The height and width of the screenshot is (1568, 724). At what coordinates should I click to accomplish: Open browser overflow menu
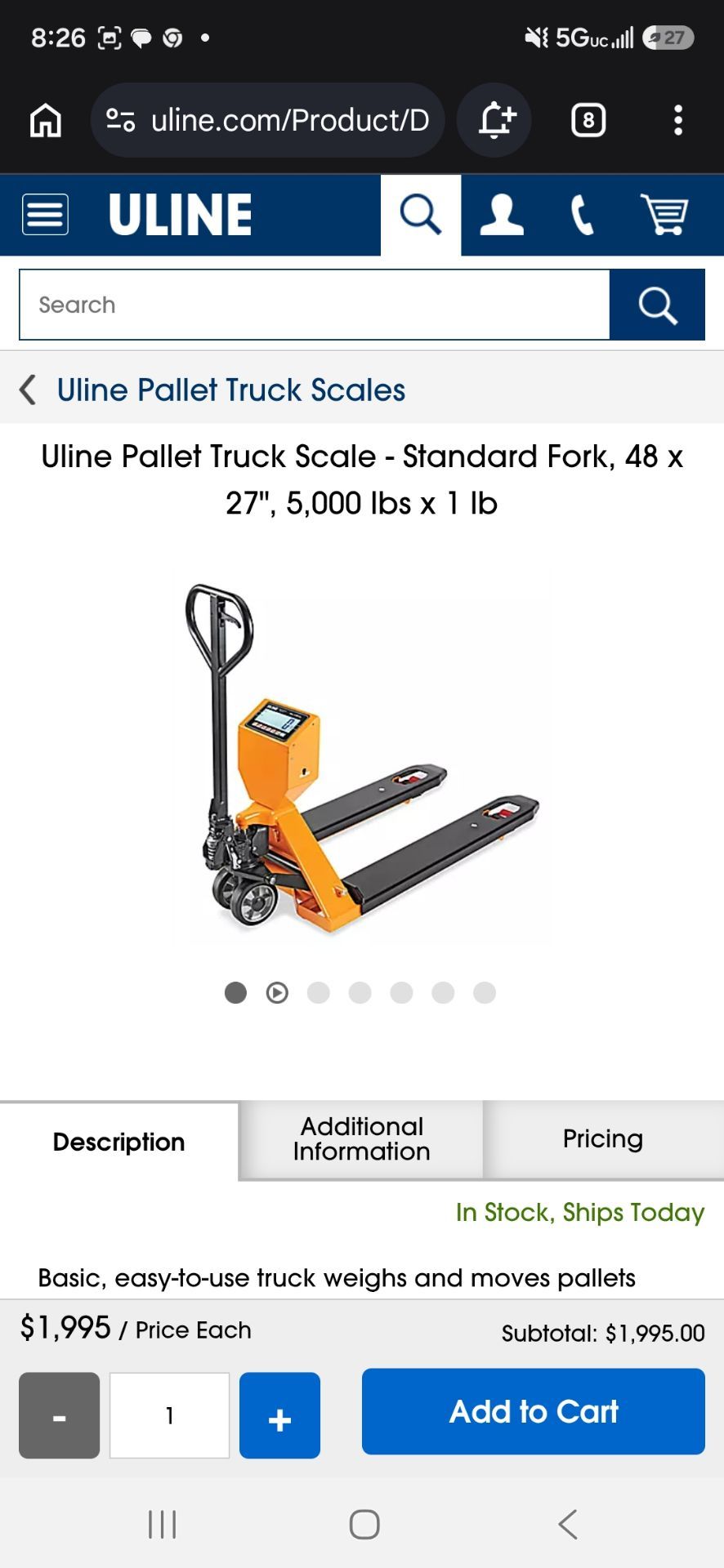[x=677, y=120]
